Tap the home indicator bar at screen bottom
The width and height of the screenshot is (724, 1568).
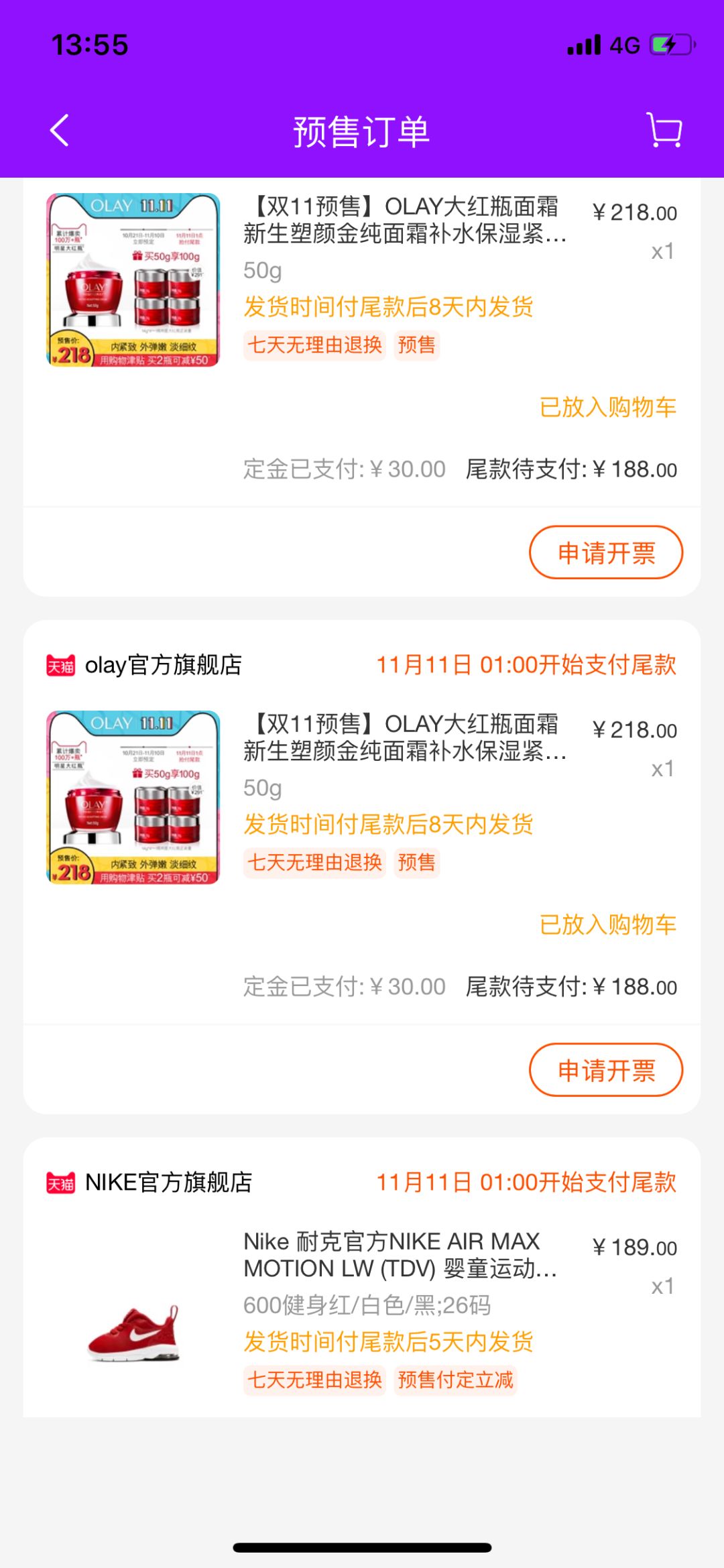point(362,1547)
